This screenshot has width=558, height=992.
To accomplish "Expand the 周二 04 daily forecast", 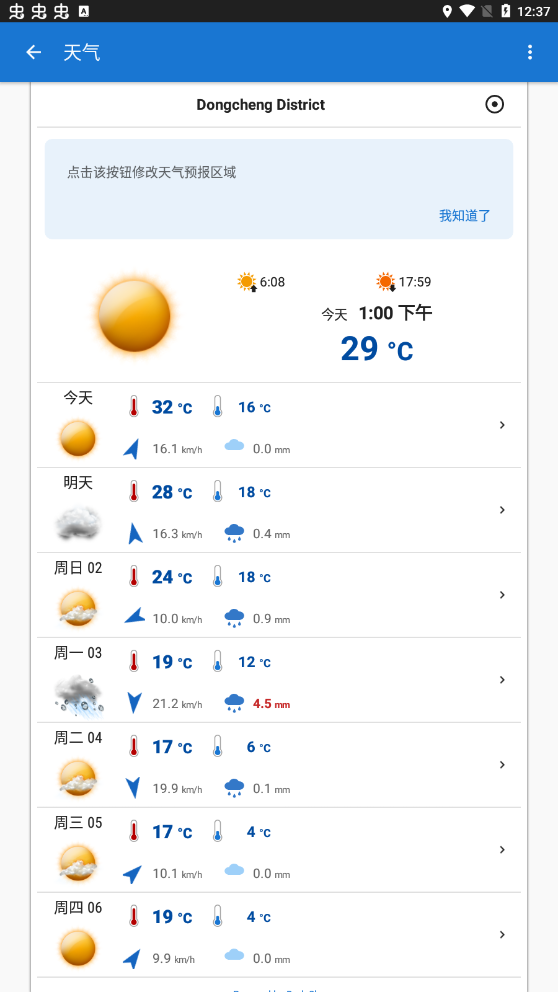I will tap(279, 765).
